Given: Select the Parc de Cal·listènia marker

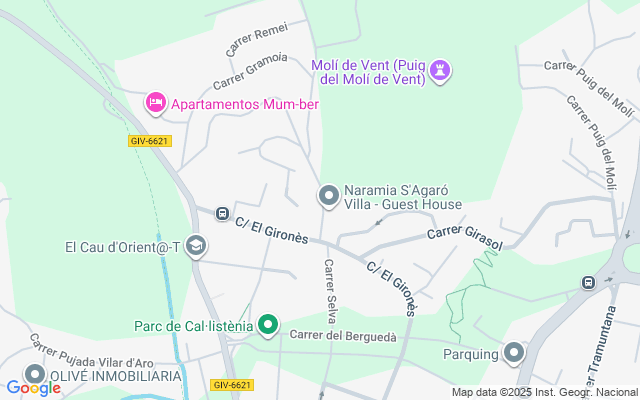Looking at the screenshot, I should (x=268, y=324).
